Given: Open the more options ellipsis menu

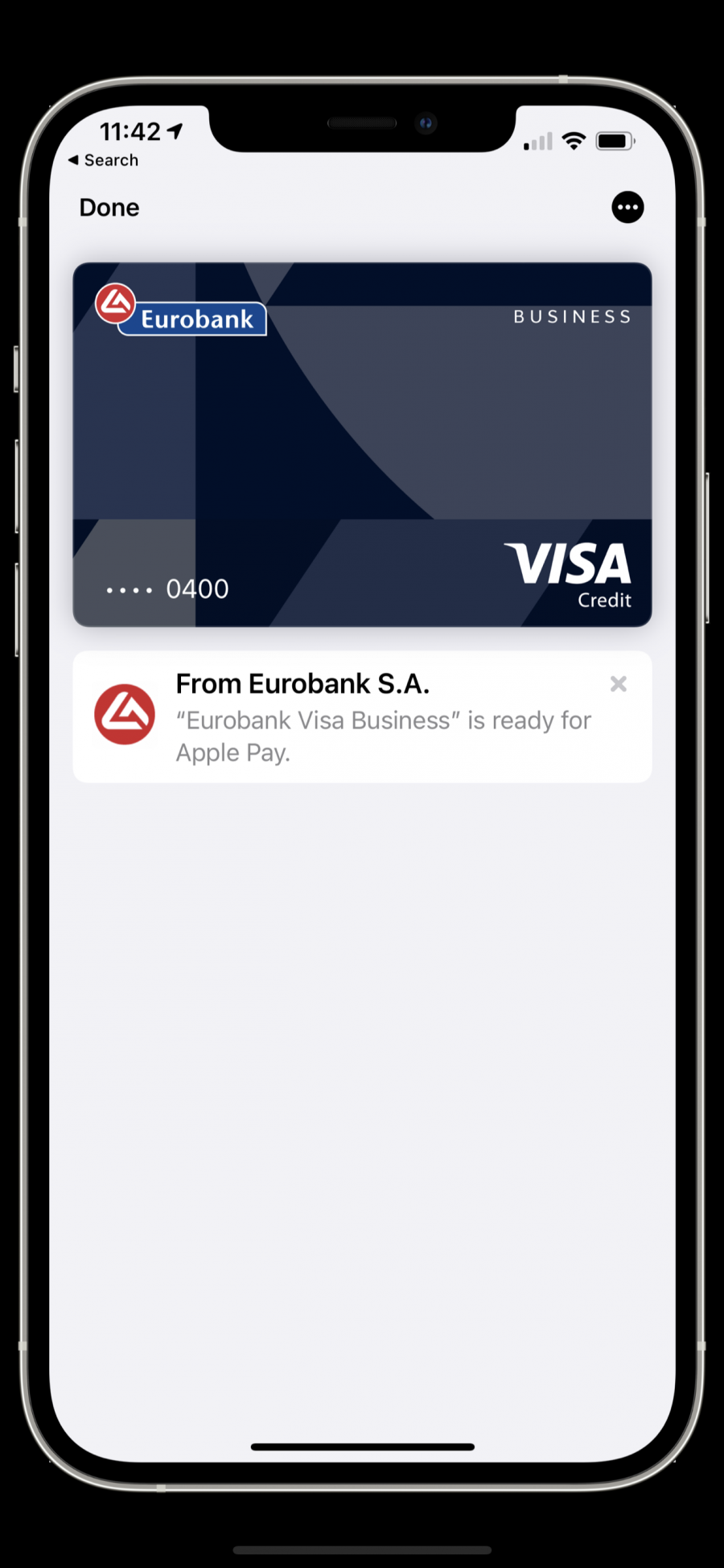Looking at the screenshot, I should [627, 208].
